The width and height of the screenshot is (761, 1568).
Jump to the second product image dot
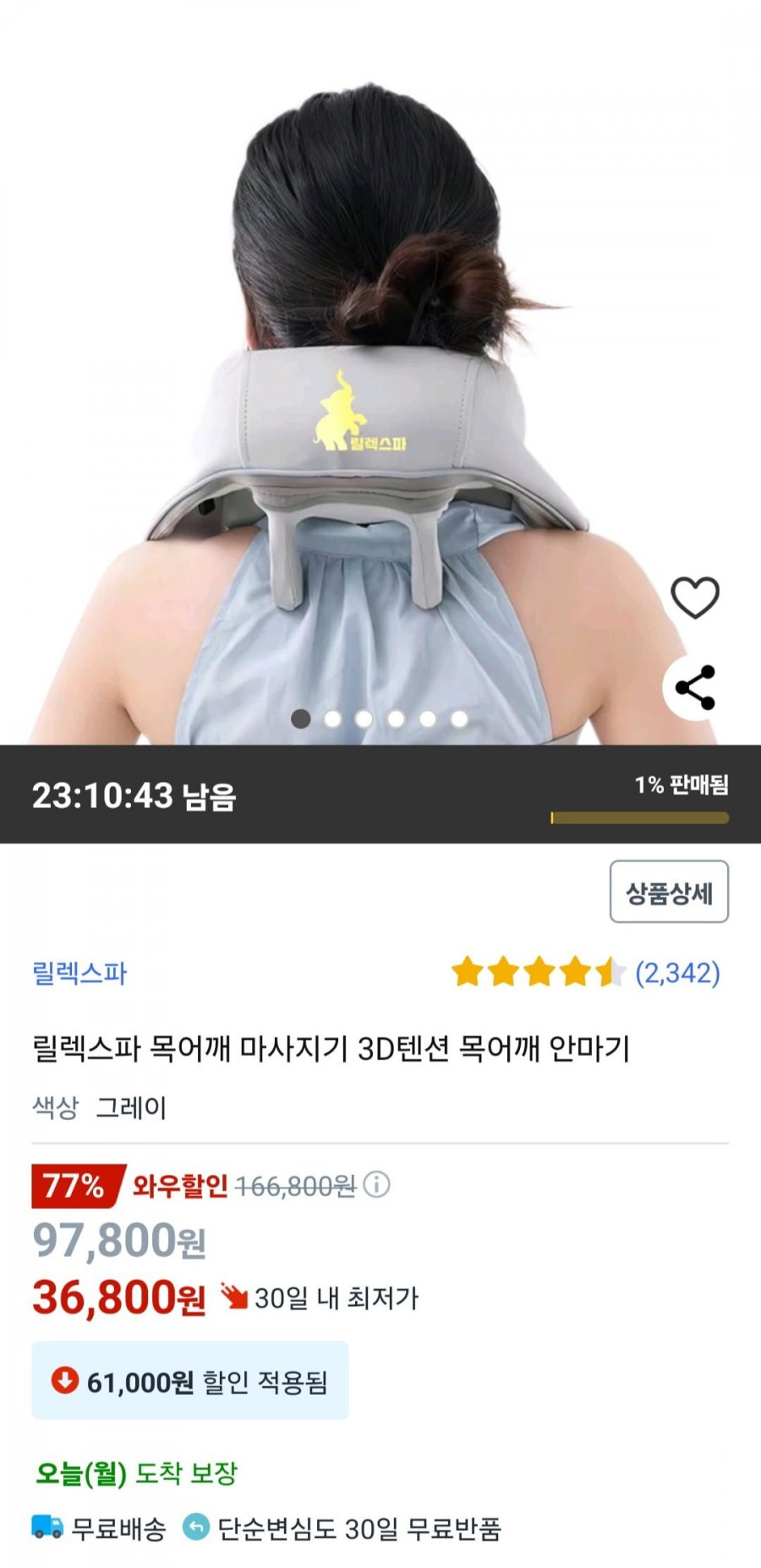(x=332, y=719)
